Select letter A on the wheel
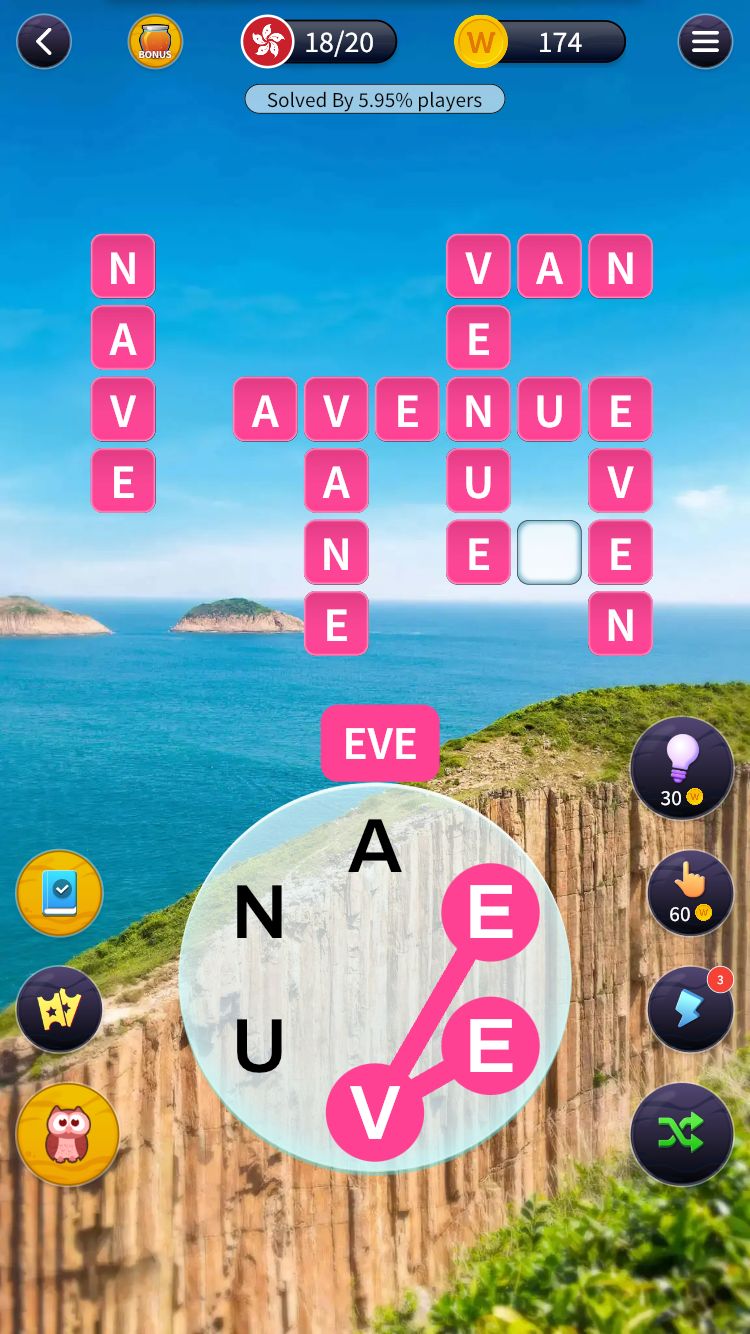The height and width of the screenshot is (1334, 750). pyautogui.click(x=375, y=848)
